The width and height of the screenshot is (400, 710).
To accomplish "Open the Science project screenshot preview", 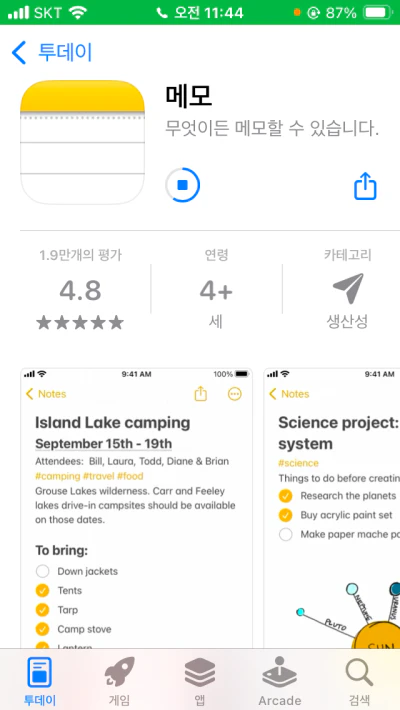I will click(x=332, y=508).
